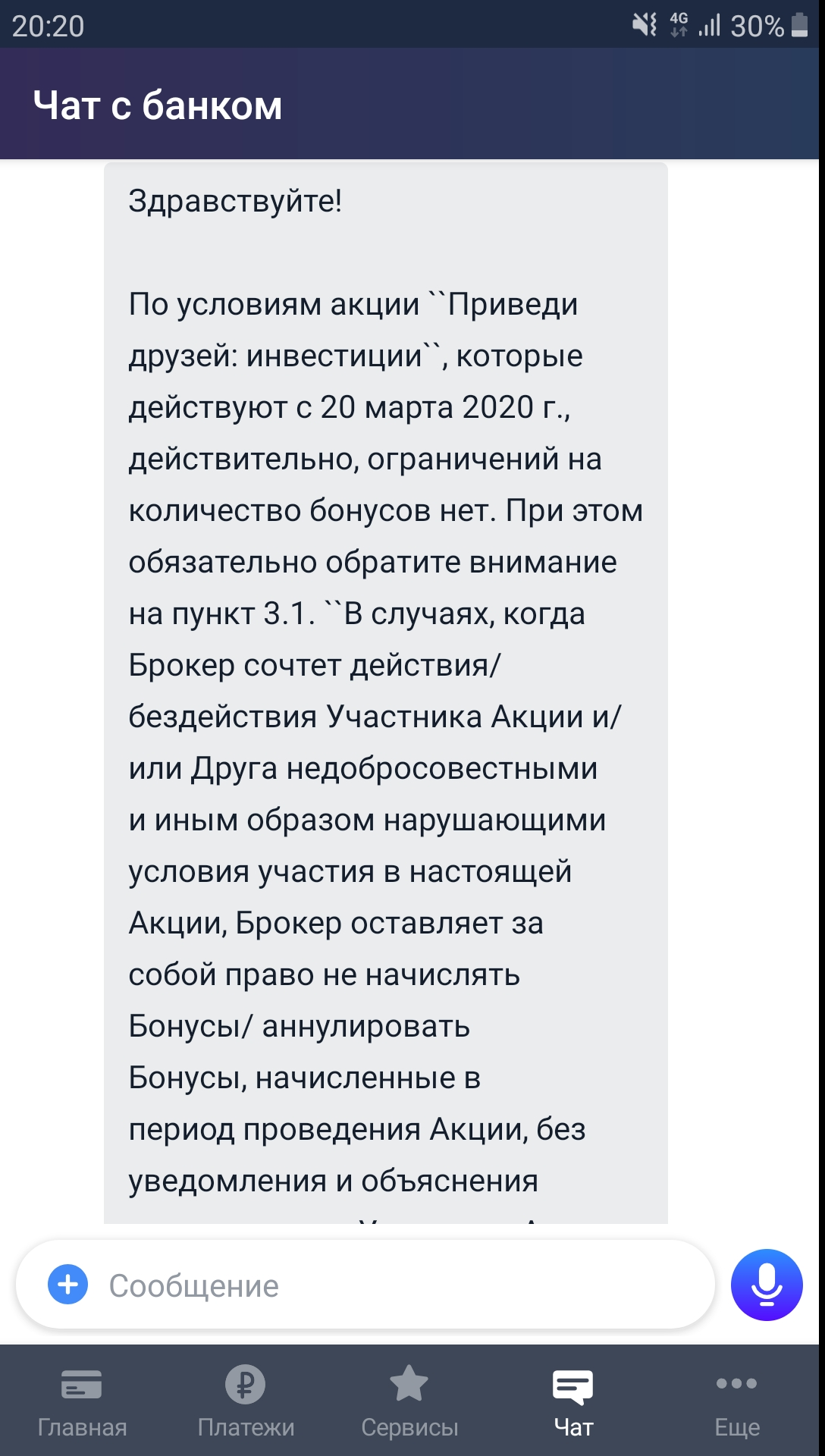Go to the Сервисы tab
This screenshot has width=825, height=1456.
coord(409,1401)
